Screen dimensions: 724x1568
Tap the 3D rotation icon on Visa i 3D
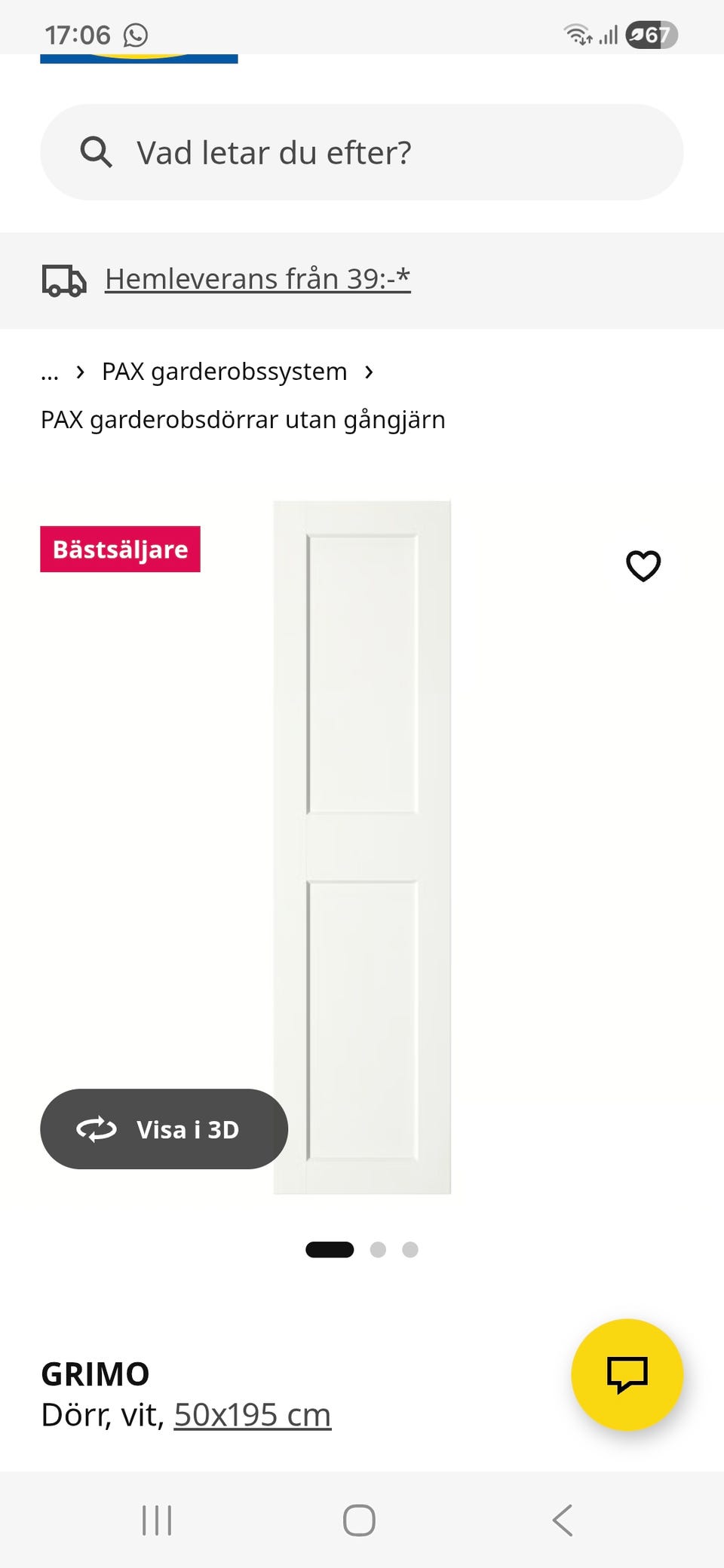(x=96, y=1129)
